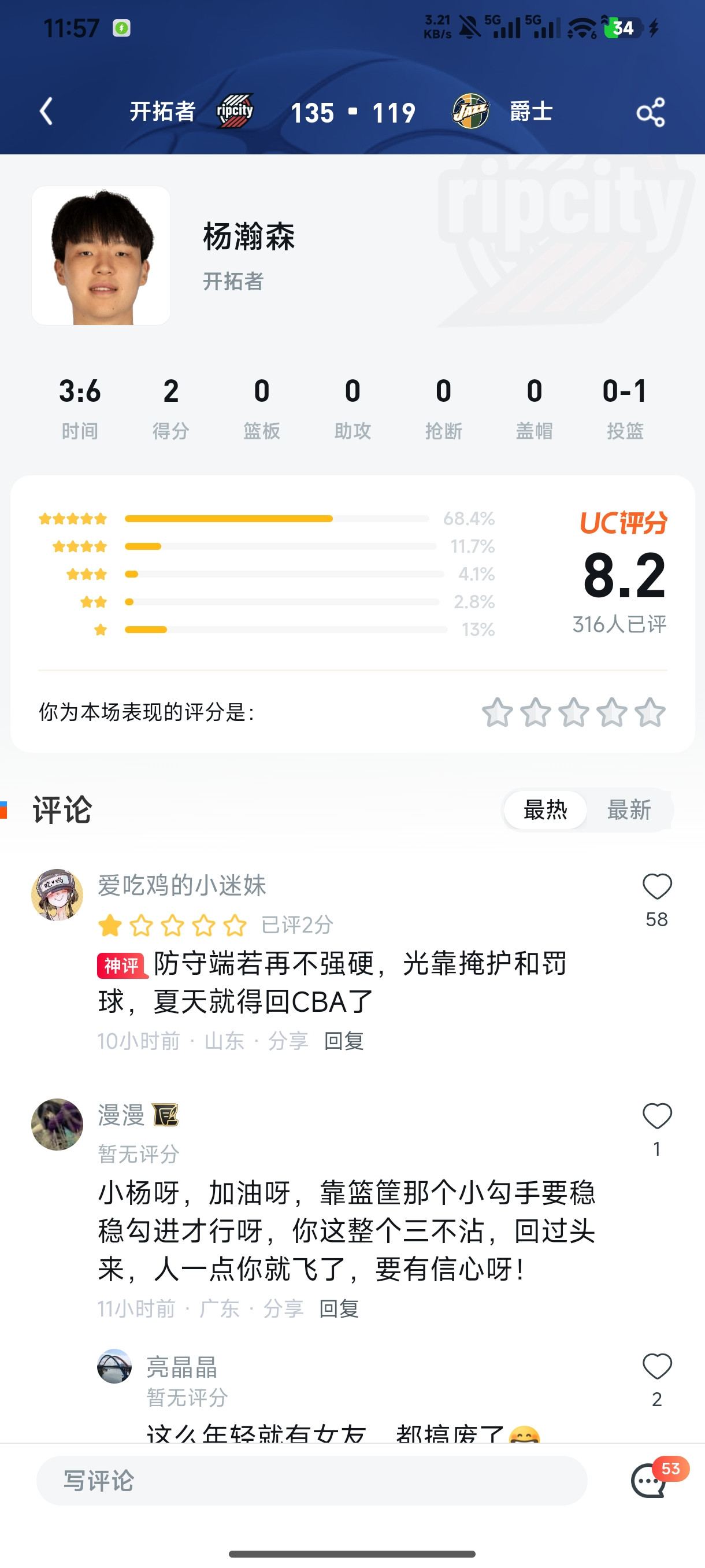
Task: Open 杨瀚森's player profile photo
Action: click(x=101, y=256)
